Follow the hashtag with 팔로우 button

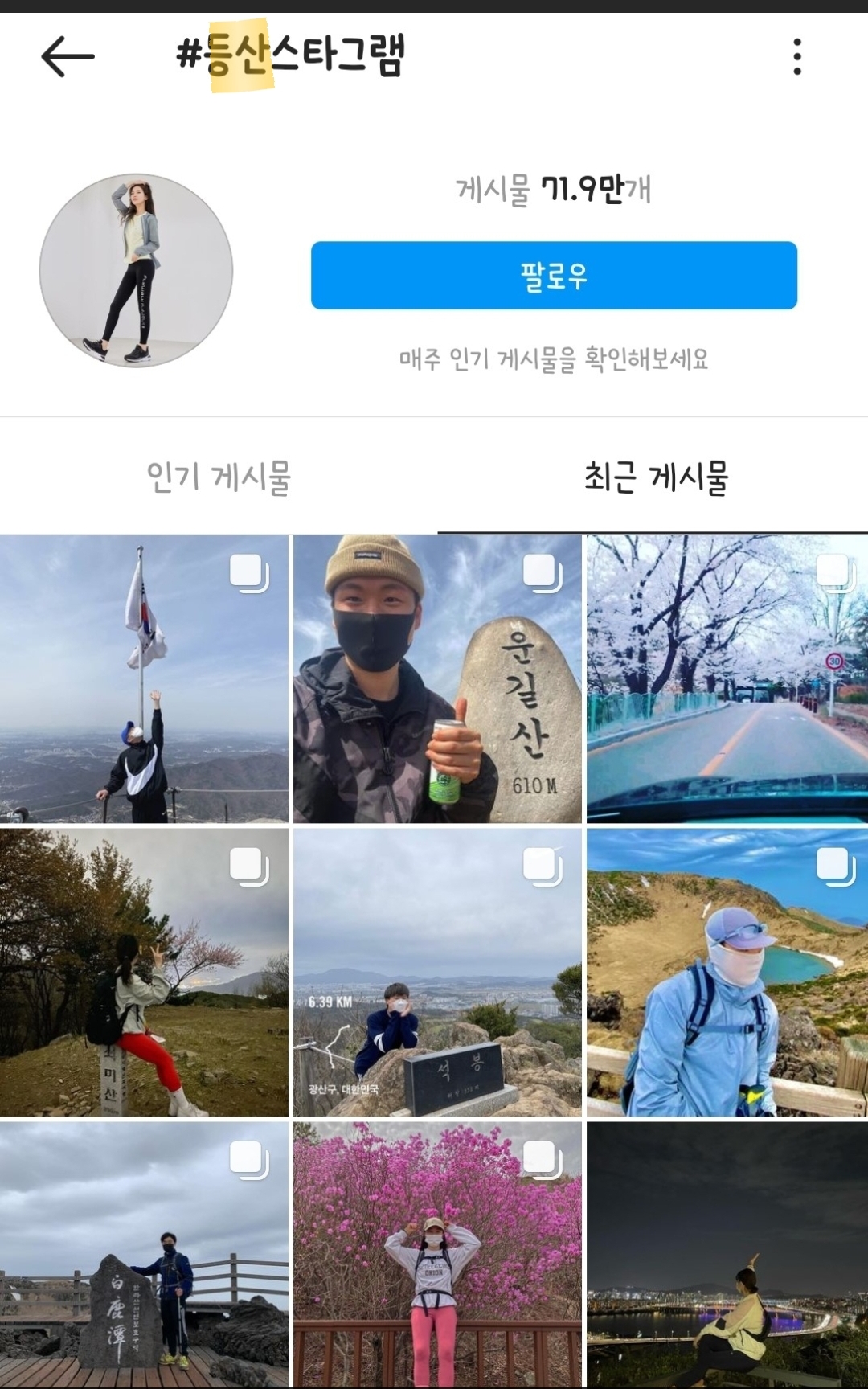click(x=554, y=276)
